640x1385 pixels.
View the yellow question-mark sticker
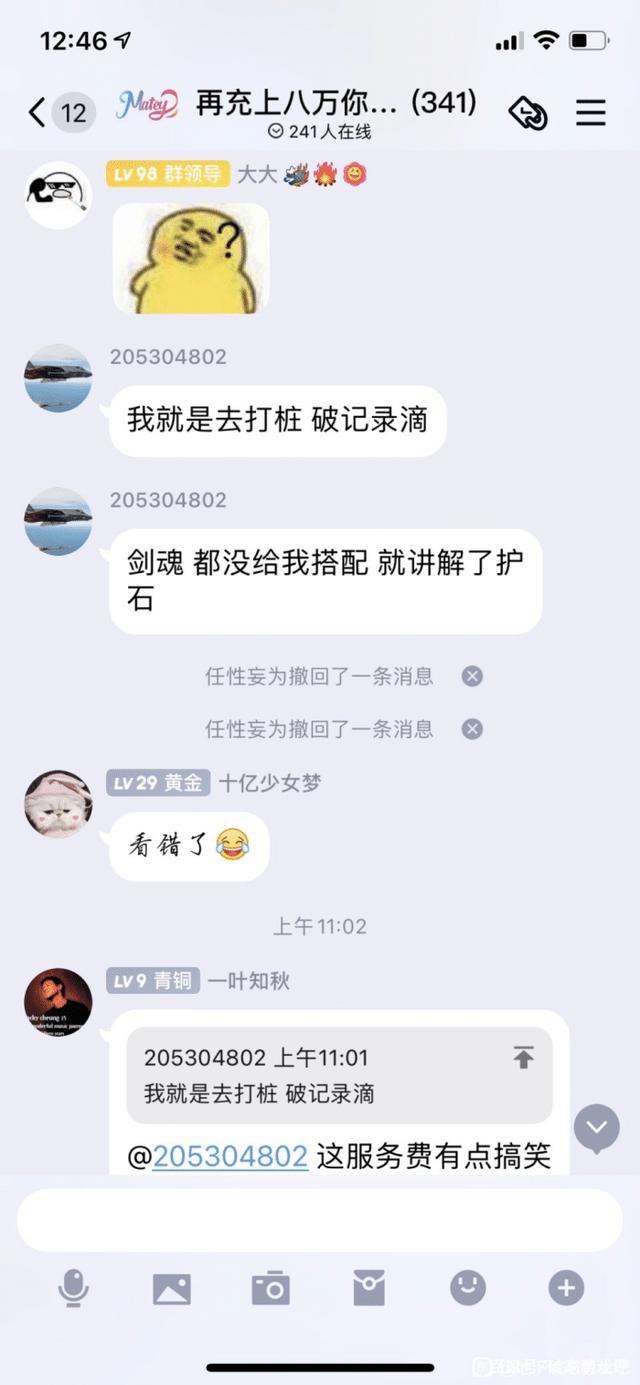(191, 258)
